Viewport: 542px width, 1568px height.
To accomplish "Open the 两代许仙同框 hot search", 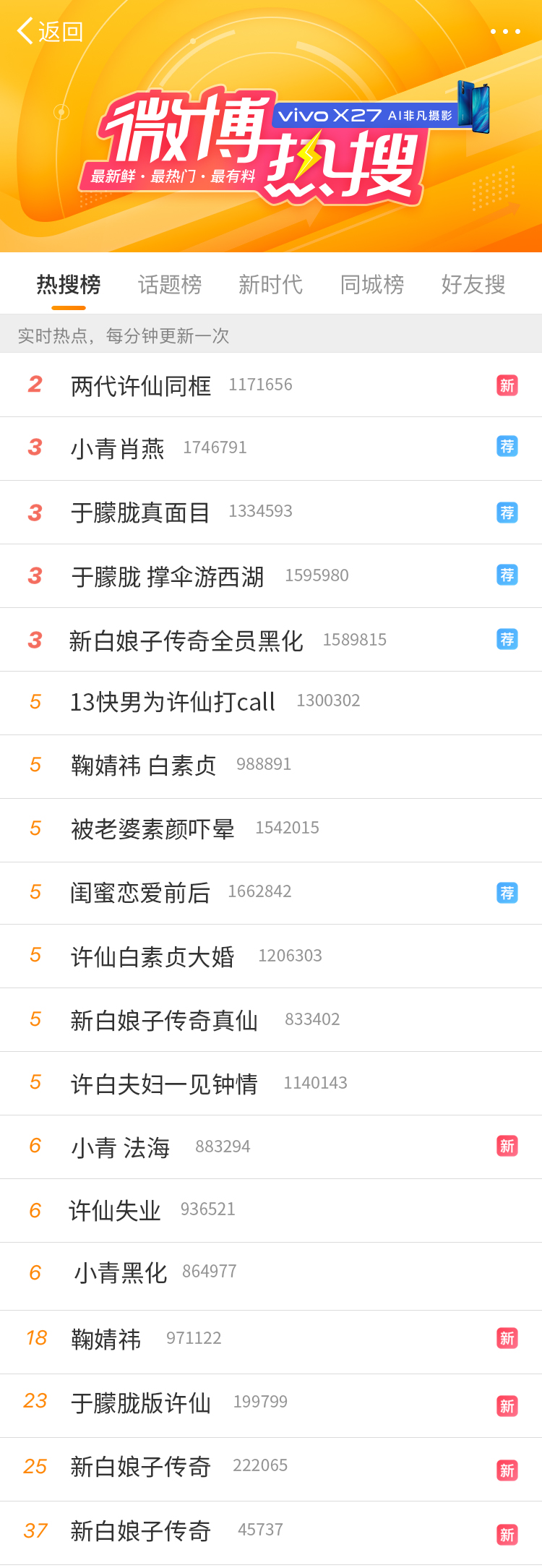I will tap(141, 385).
